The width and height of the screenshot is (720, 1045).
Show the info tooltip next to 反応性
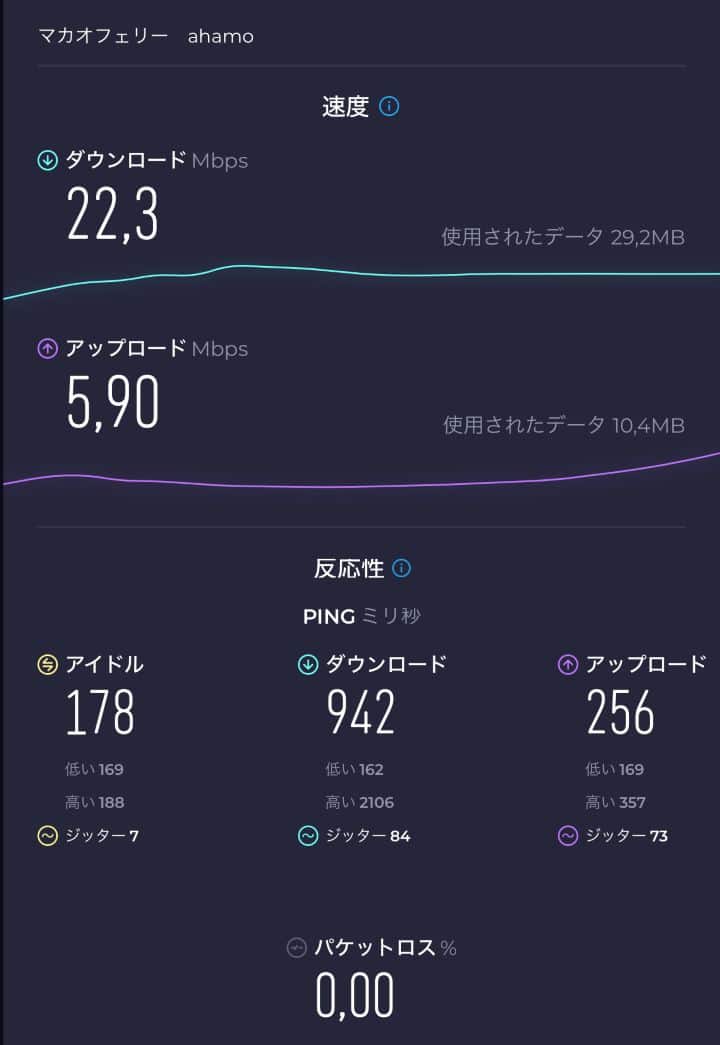click(402, 569)
